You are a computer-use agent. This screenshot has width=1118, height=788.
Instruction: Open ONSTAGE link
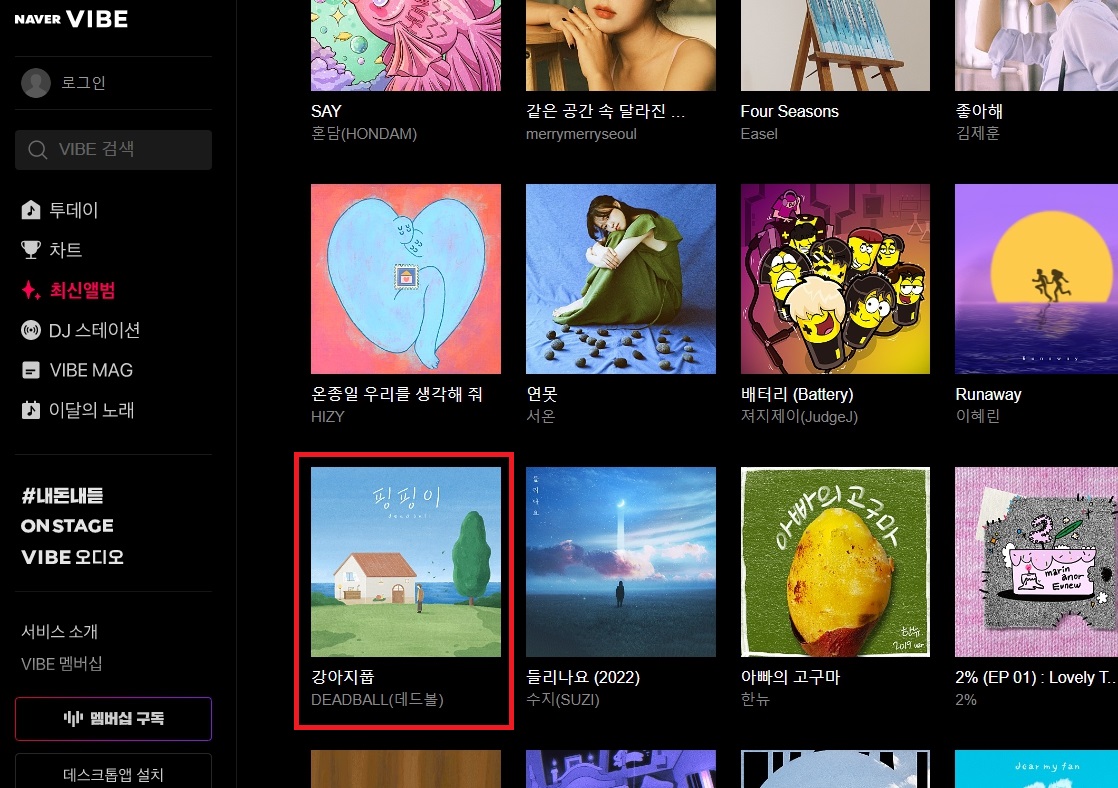point(67,526)
